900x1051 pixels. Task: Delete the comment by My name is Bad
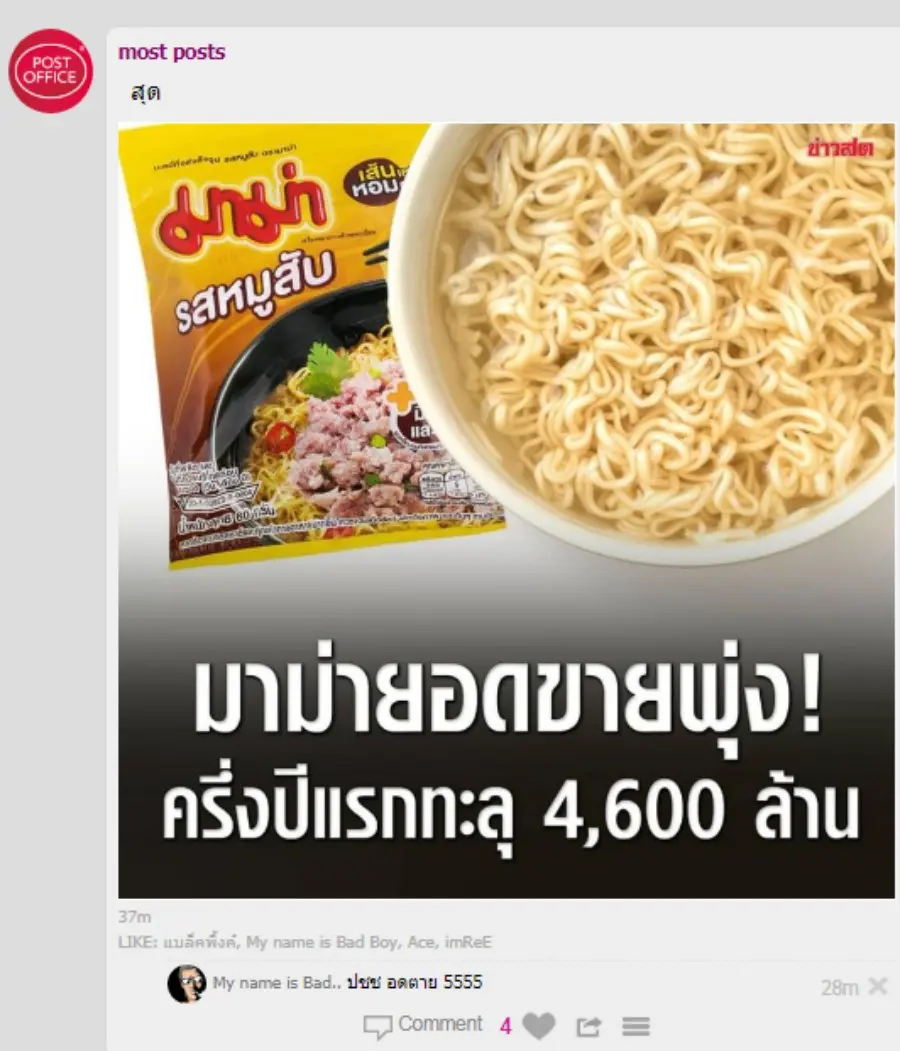878,987
